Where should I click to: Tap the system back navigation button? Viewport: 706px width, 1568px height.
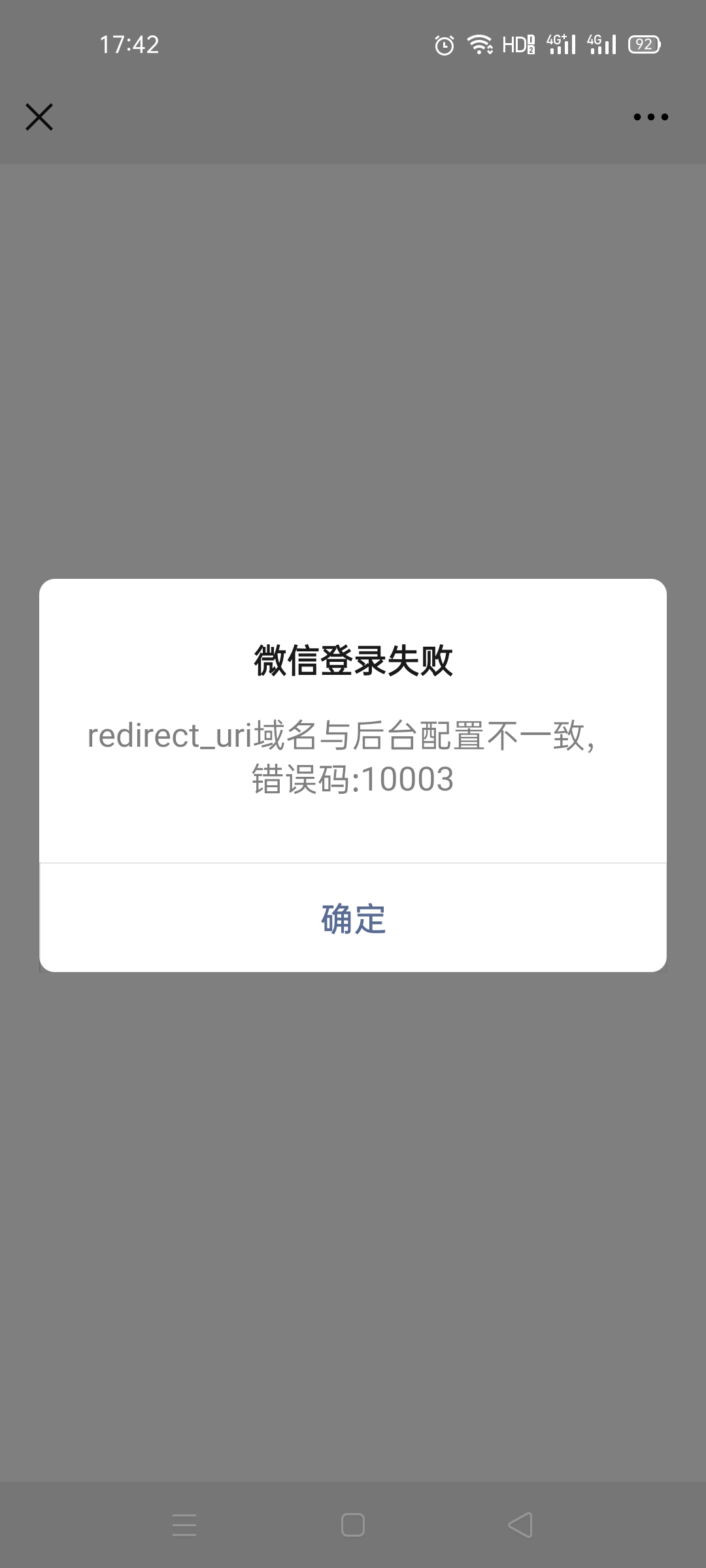click(520, 1526)
